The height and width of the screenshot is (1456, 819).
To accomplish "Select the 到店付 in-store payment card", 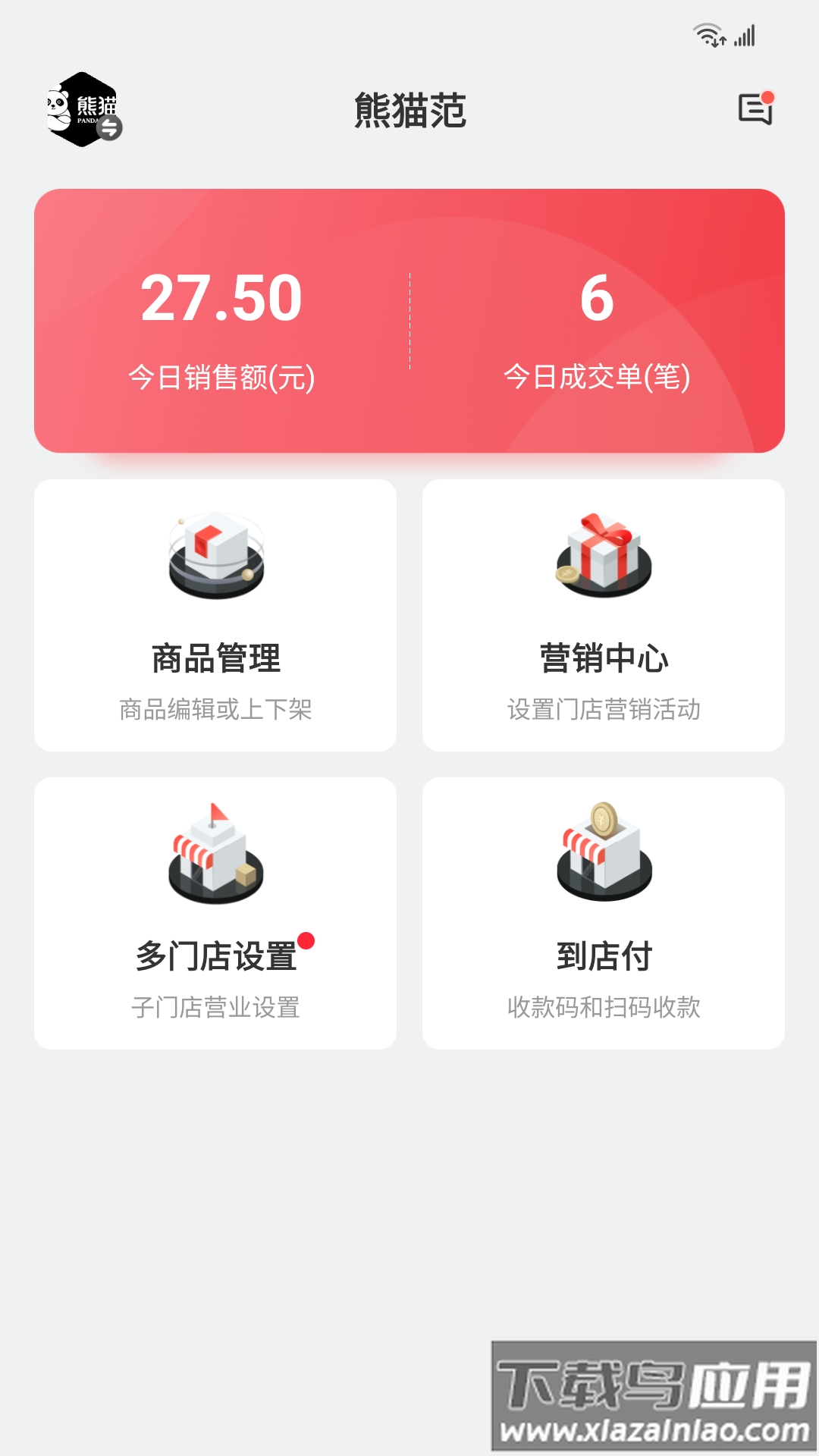I will [604, 913].
